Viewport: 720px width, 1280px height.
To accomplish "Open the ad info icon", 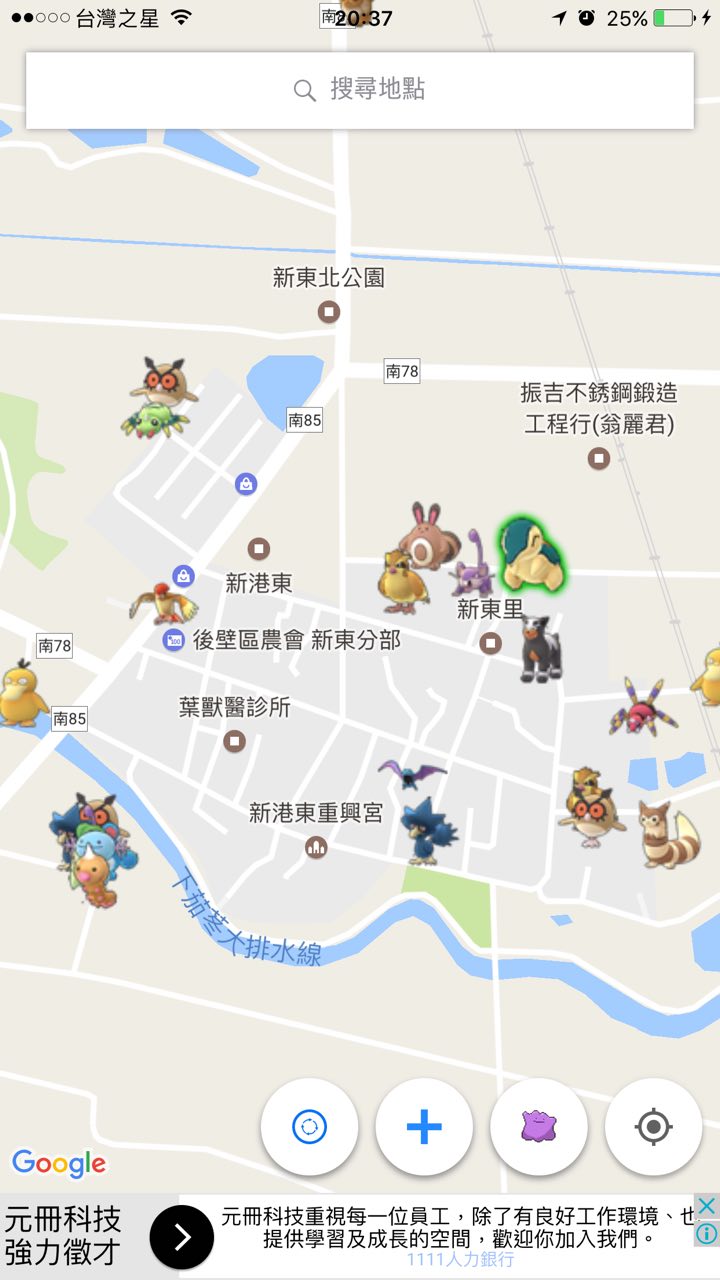I will pyautogui.click(x=706, y=1233).
